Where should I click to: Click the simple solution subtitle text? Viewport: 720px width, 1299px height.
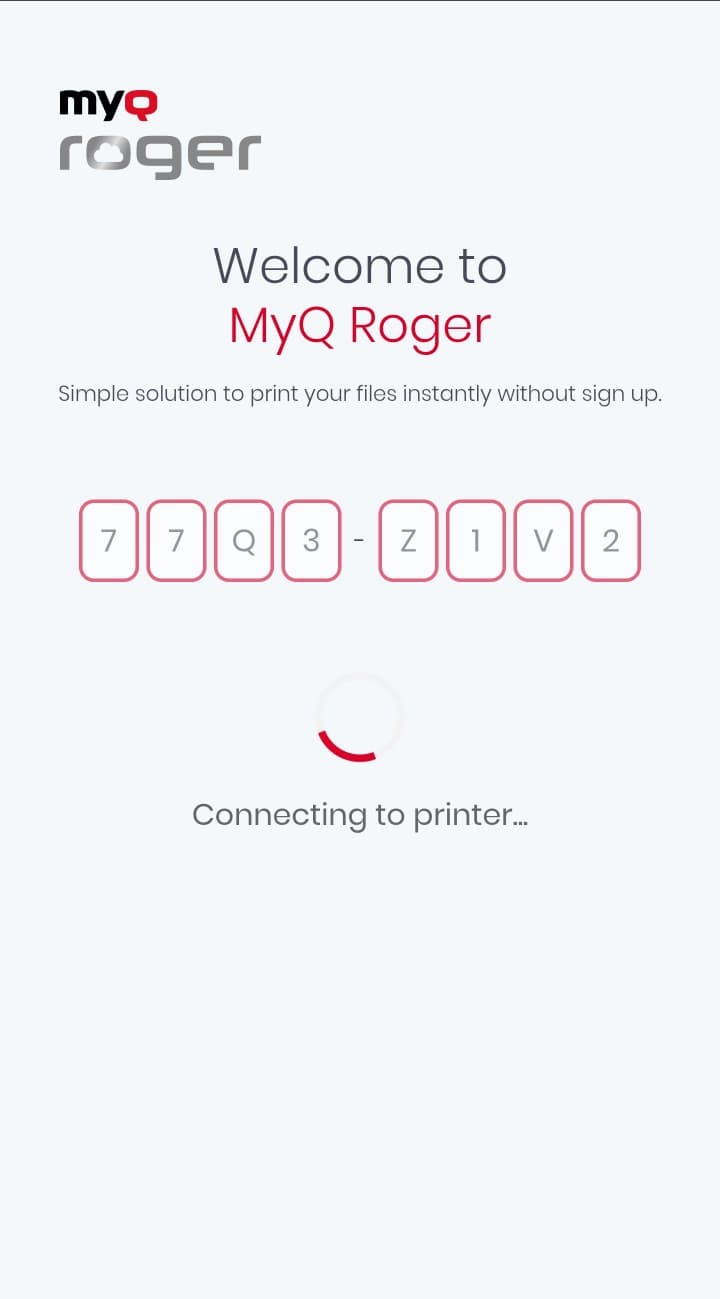(x=360, y=393)
